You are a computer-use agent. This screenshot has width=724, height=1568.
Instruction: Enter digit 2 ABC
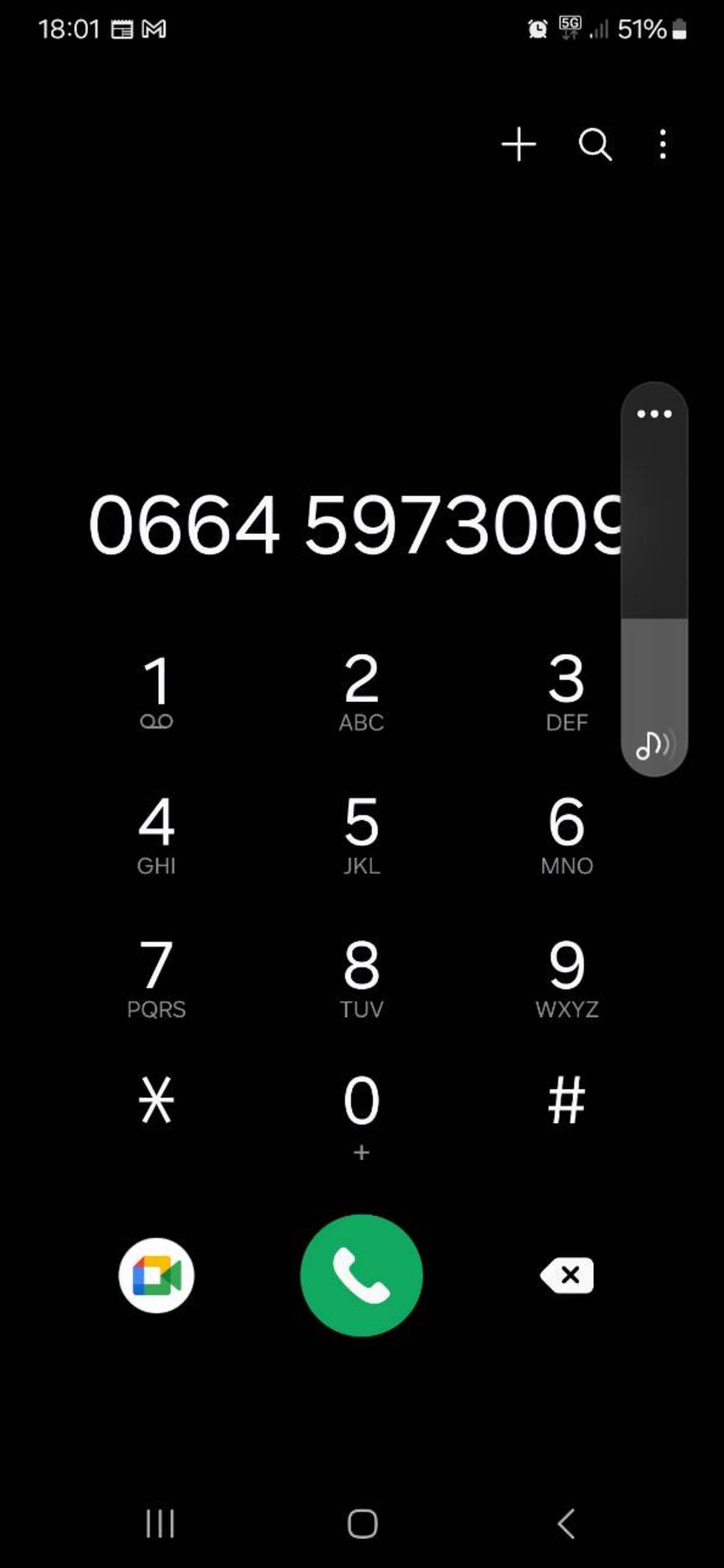361,692
